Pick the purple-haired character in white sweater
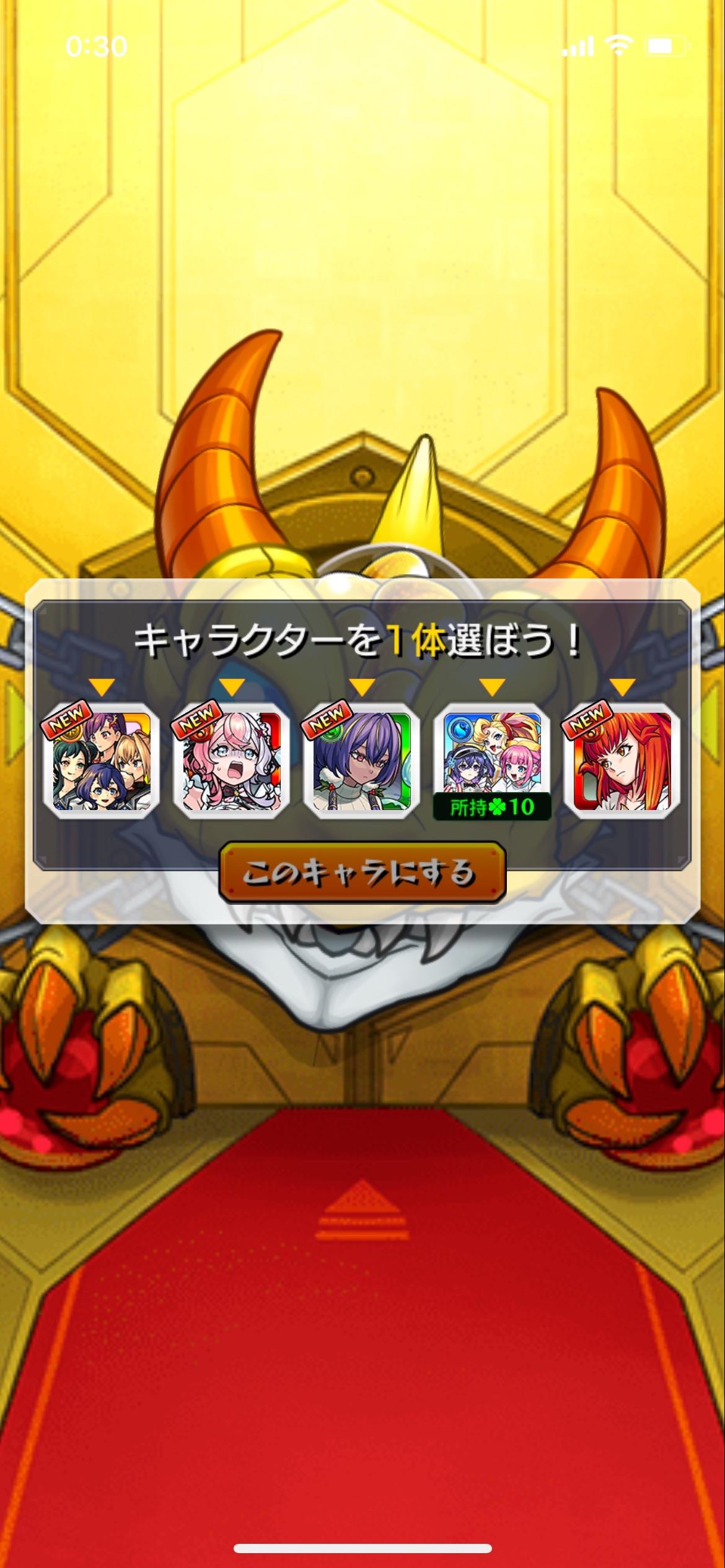Screen dimensions: 725x1568 click(362, 761)
